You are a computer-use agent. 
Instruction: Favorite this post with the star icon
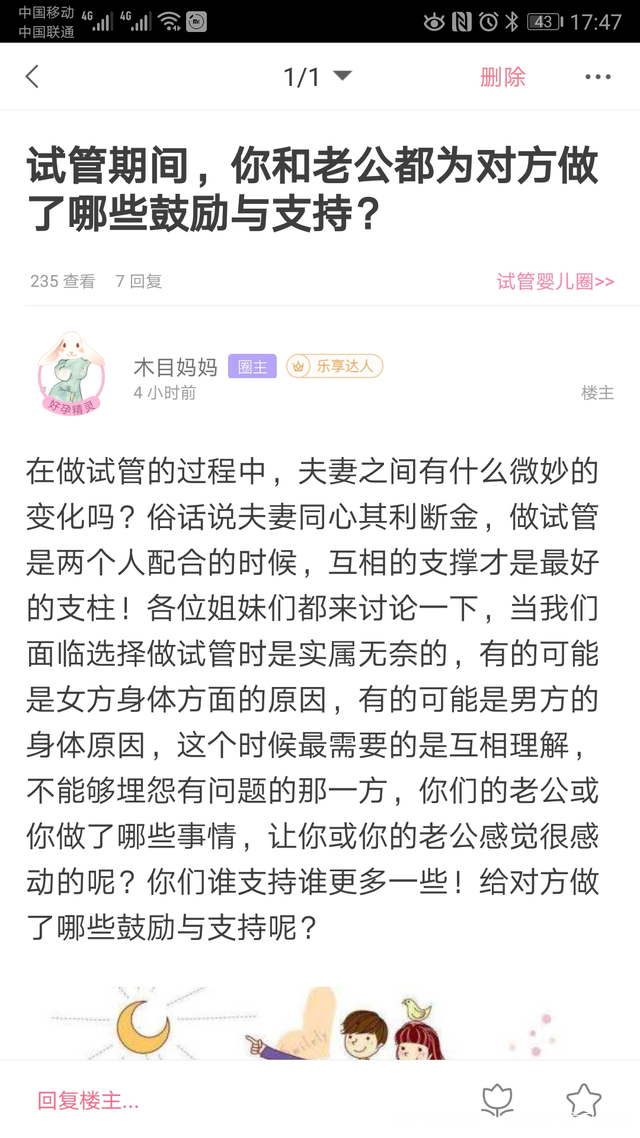[x=584, y=1101]
